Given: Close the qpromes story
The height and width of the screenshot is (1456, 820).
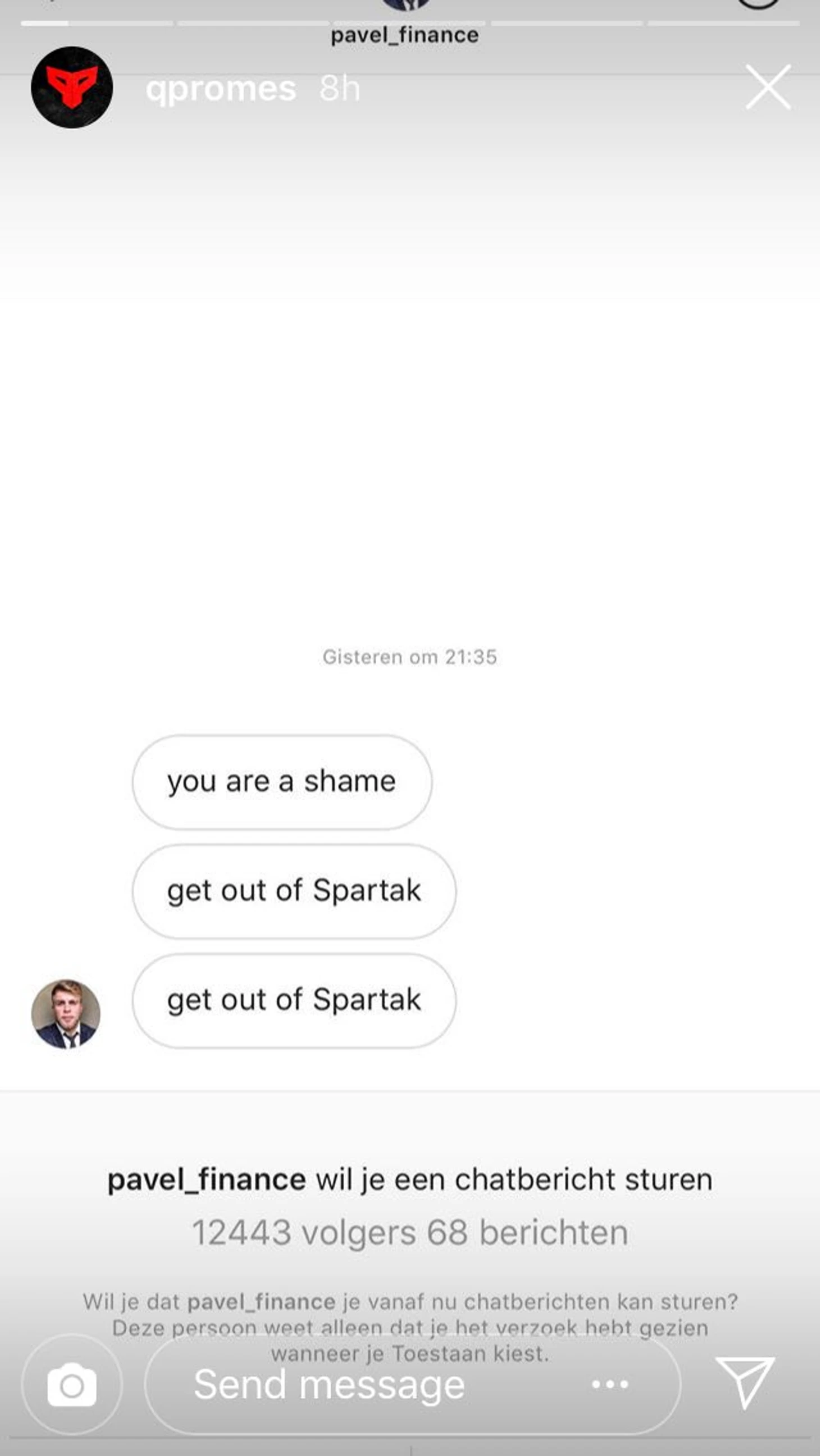Looking at the screenshot, I should 767,87.
